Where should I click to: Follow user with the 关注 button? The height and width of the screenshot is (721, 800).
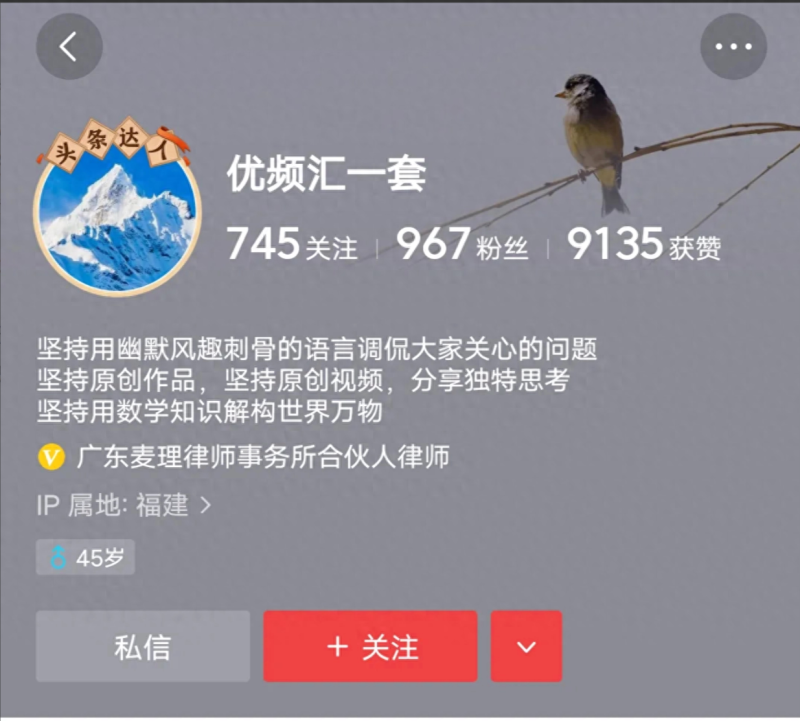(x=371, y=647)
